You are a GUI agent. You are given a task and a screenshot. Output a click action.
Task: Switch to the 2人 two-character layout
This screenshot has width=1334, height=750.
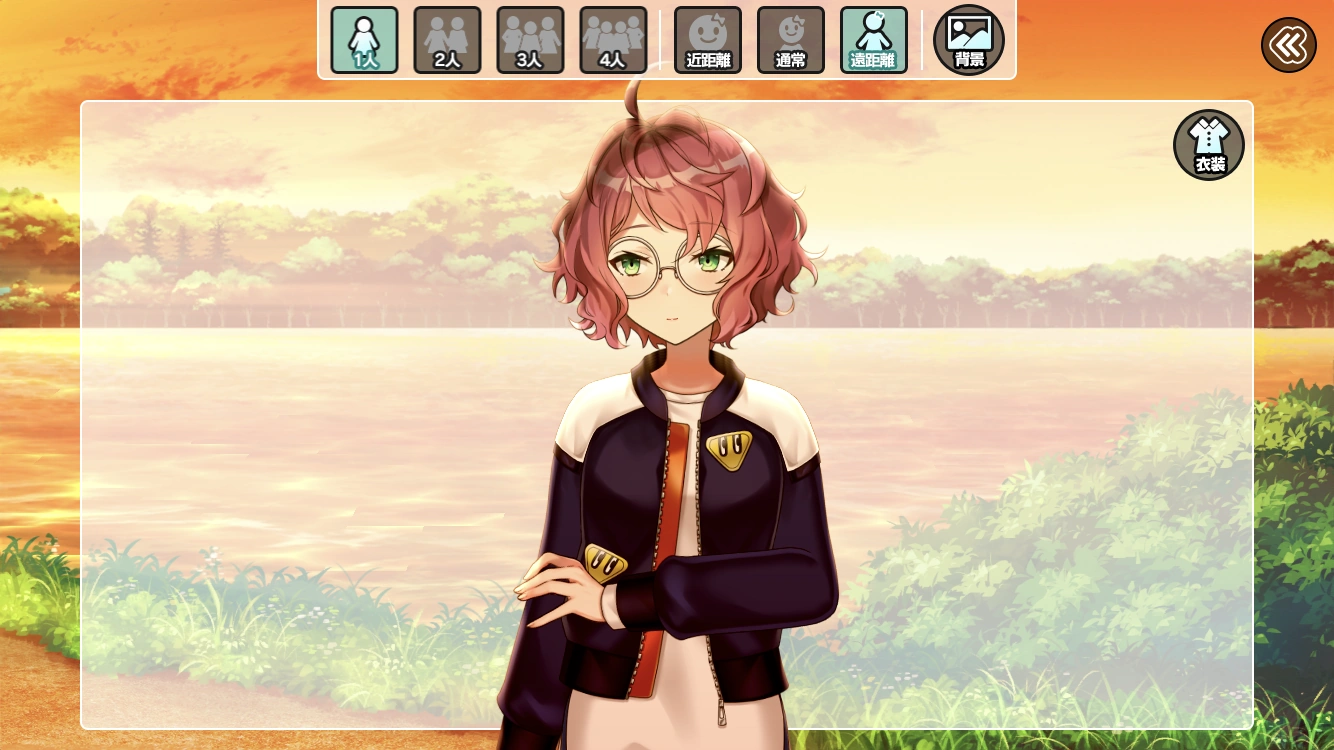[447, 40]
